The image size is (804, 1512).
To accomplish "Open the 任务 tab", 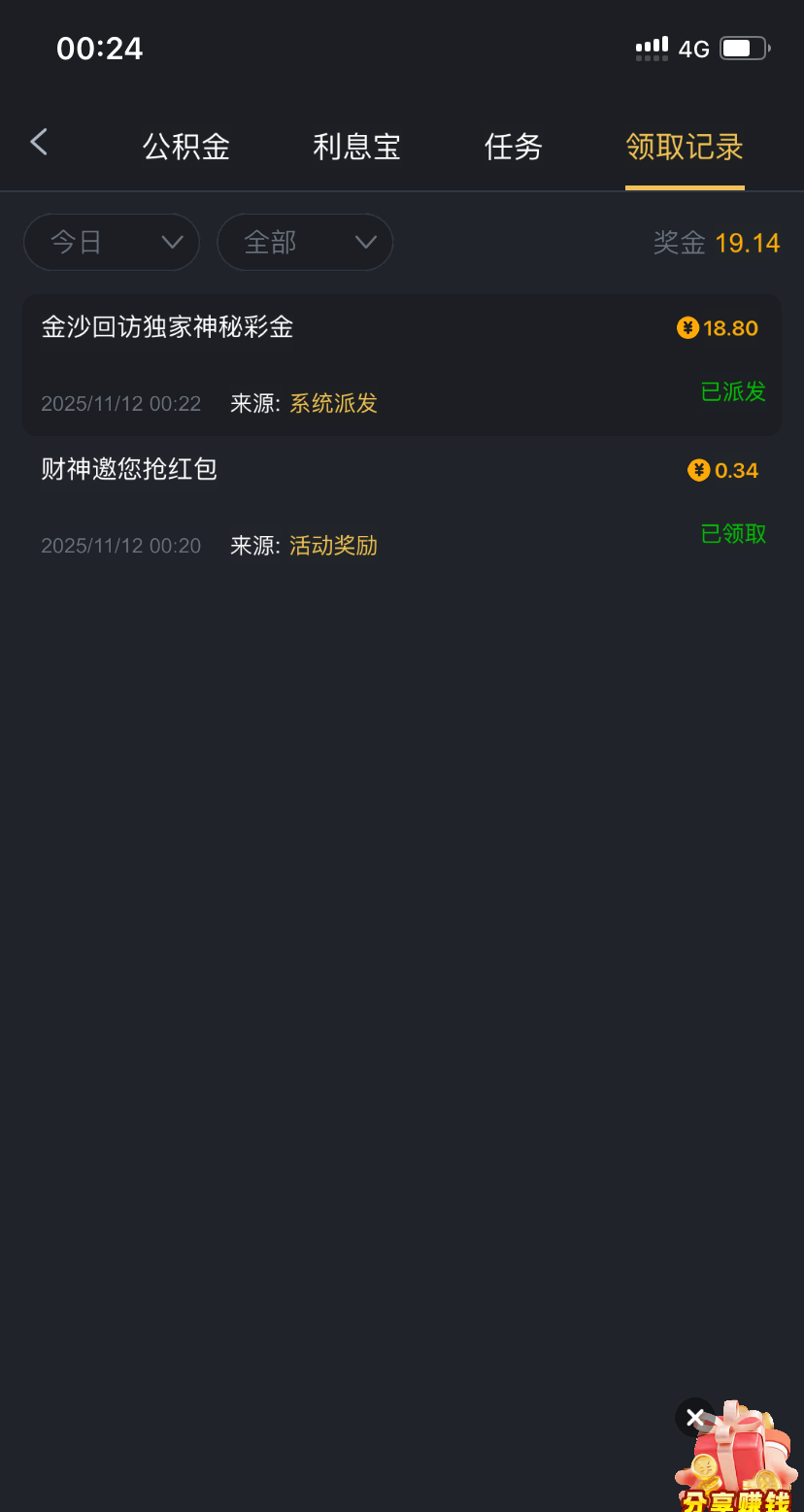I will coord(513,146).
